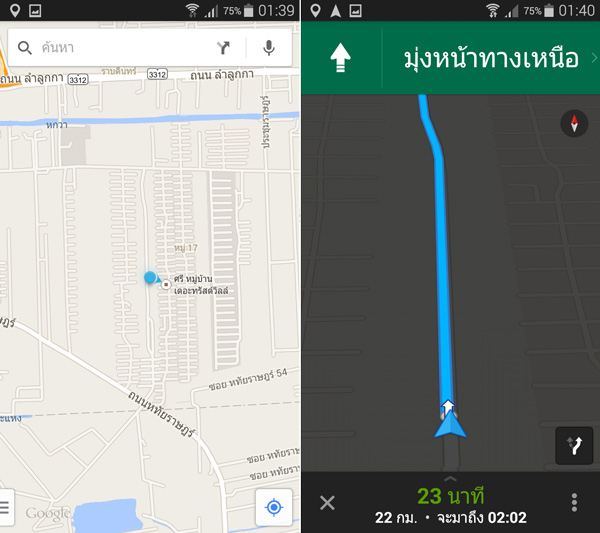The width and height of the screenshot is (600, 533).
Task: Expand the 23 นาที trip details bar
Action: point(450,504)
